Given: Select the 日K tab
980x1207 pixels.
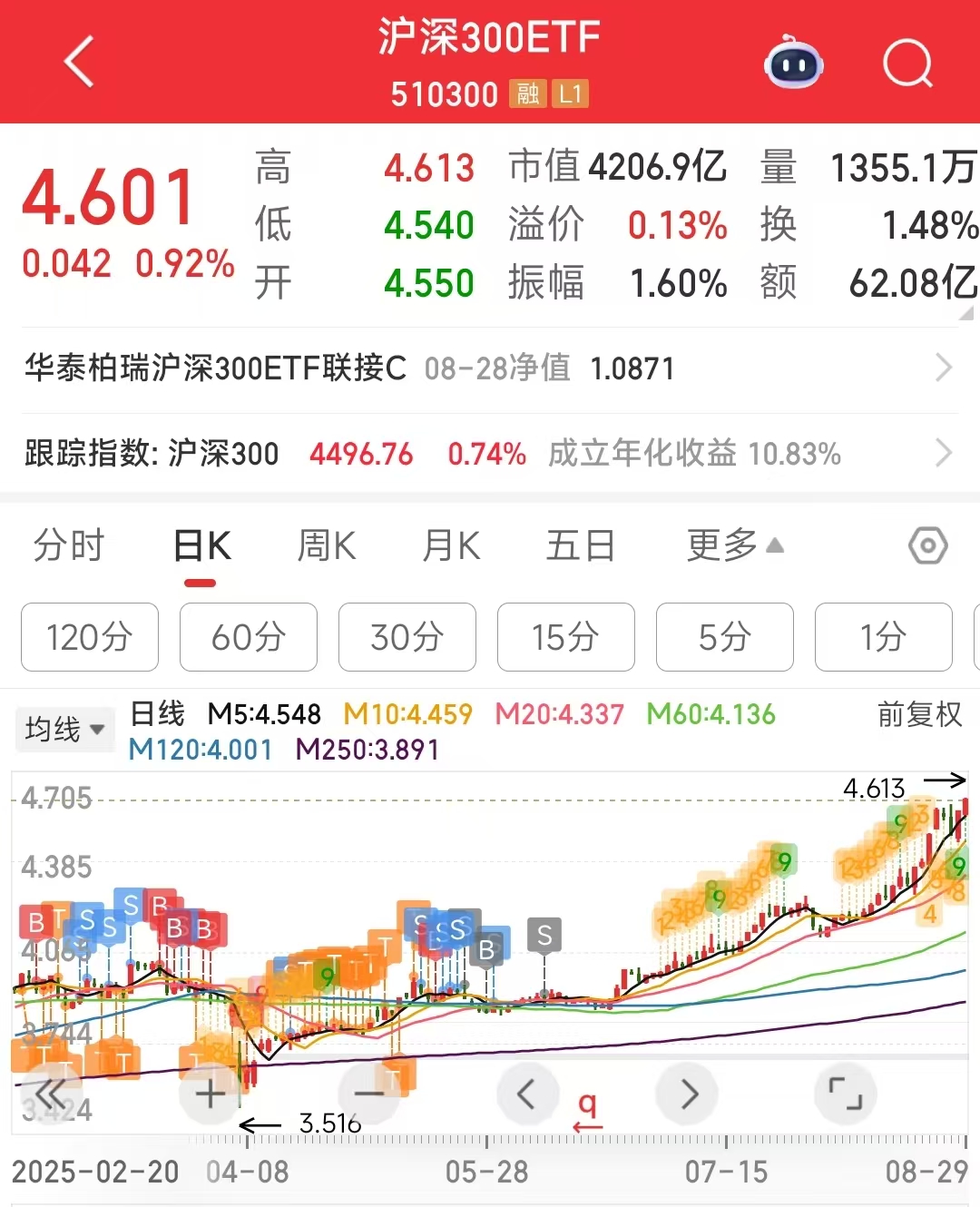Looking at the screenshot, I should [201, 546].
